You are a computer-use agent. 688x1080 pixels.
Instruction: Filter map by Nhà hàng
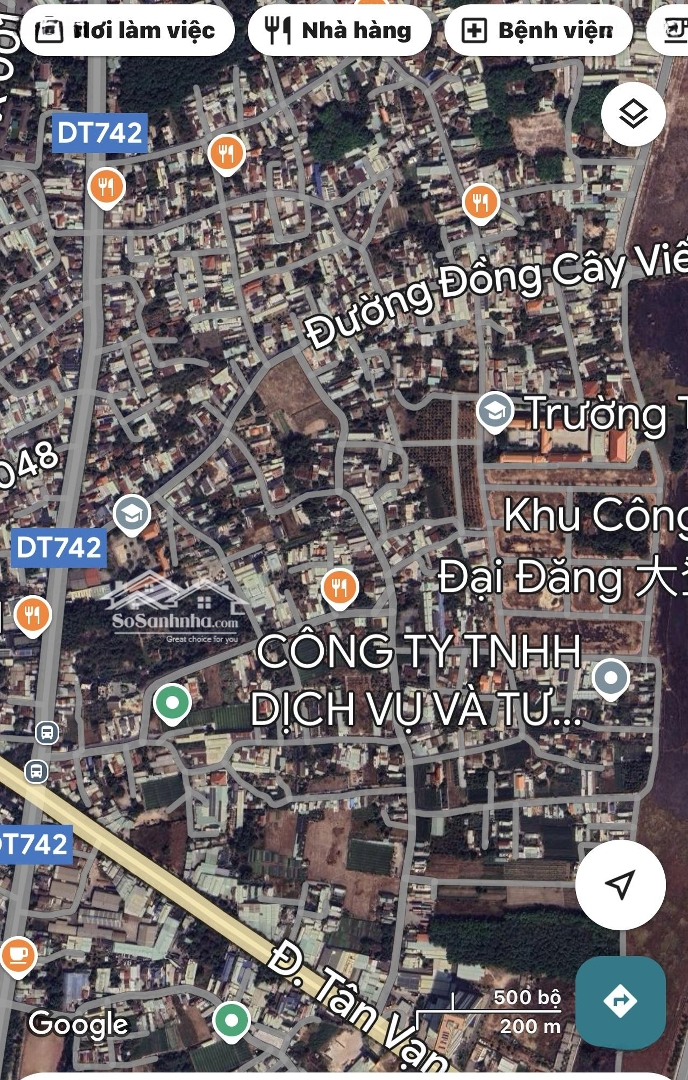coord(339,30)
